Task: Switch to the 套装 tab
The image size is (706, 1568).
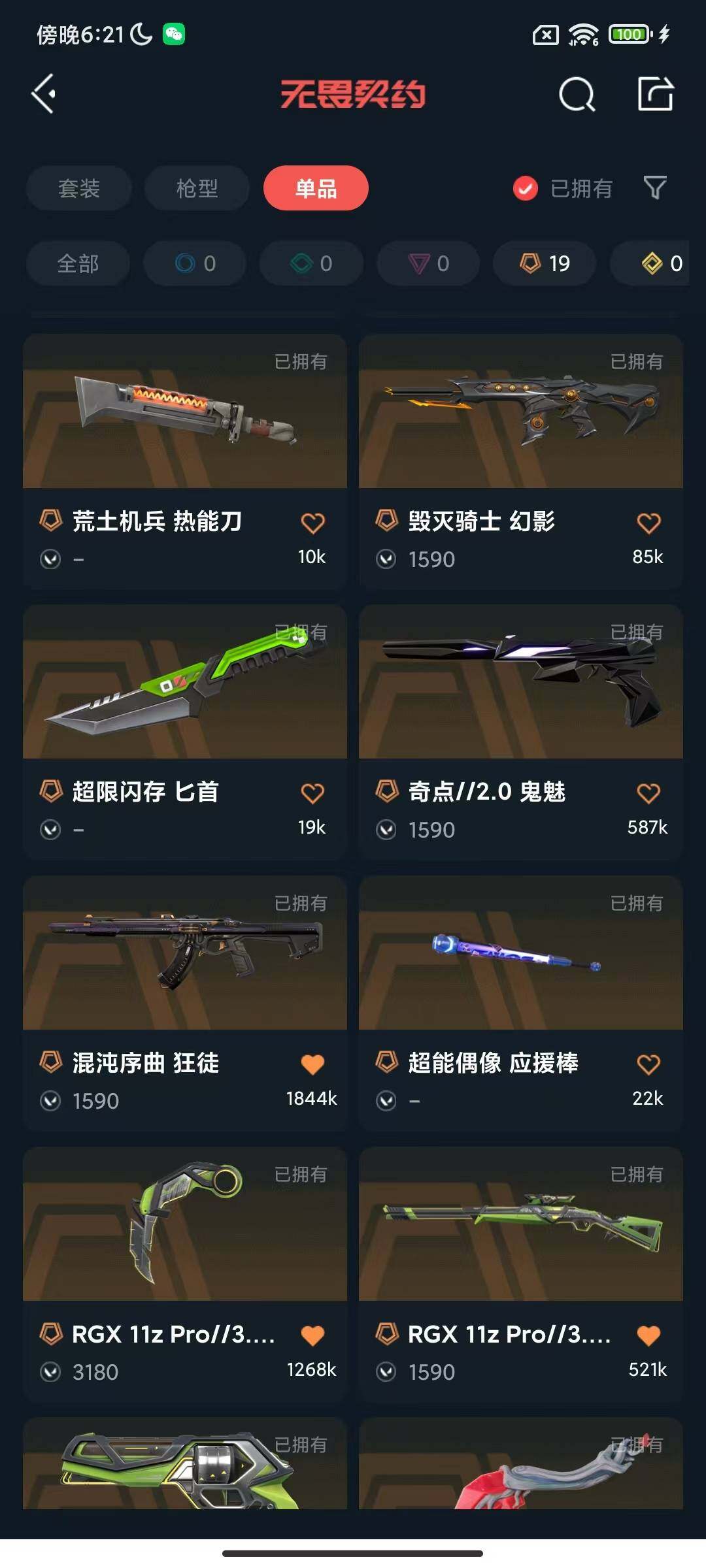Action: point(79,188)
